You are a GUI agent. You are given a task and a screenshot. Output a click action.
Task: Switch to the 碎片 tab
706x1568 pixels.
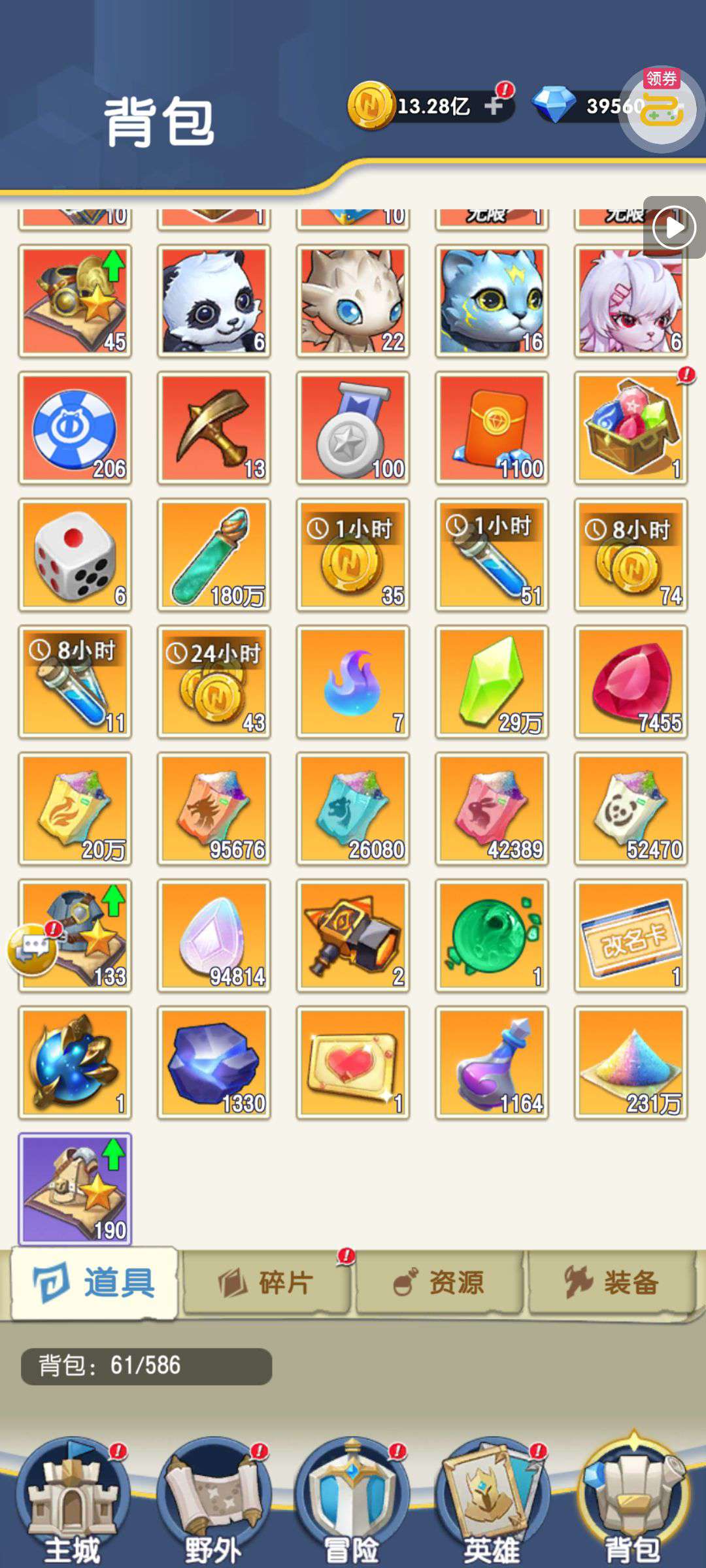(x=267, y=1282)
